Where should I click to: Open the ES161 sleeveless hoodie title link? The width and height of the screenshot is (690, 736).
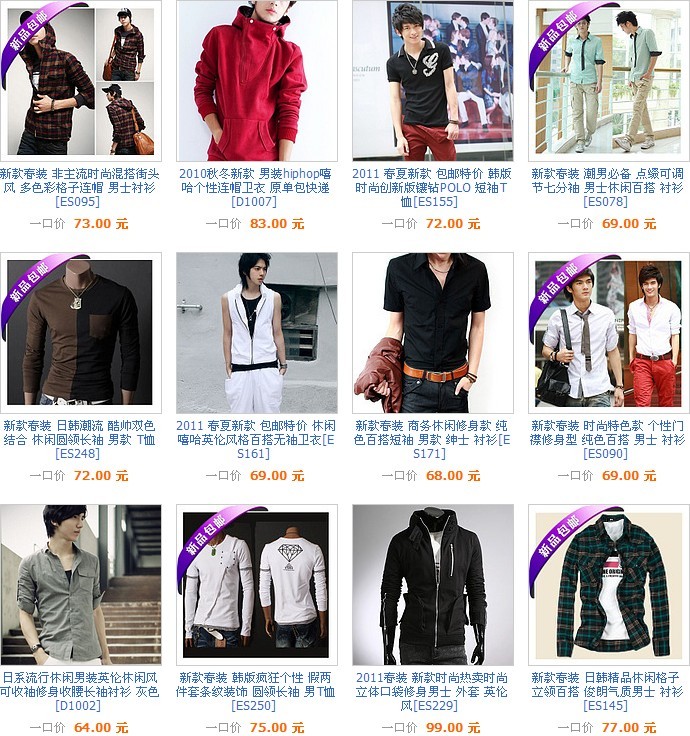point(255,439)
